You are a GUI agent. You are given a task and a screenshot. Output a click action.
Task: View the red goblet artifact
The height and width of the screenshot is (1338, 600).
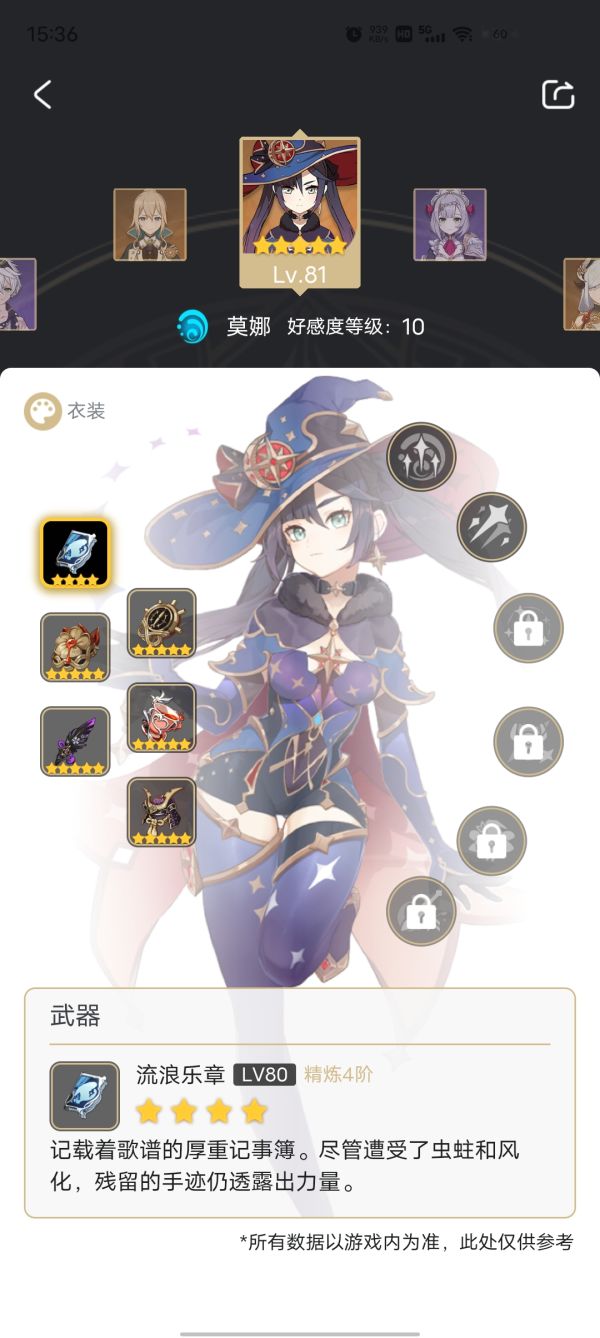[162, 718]
